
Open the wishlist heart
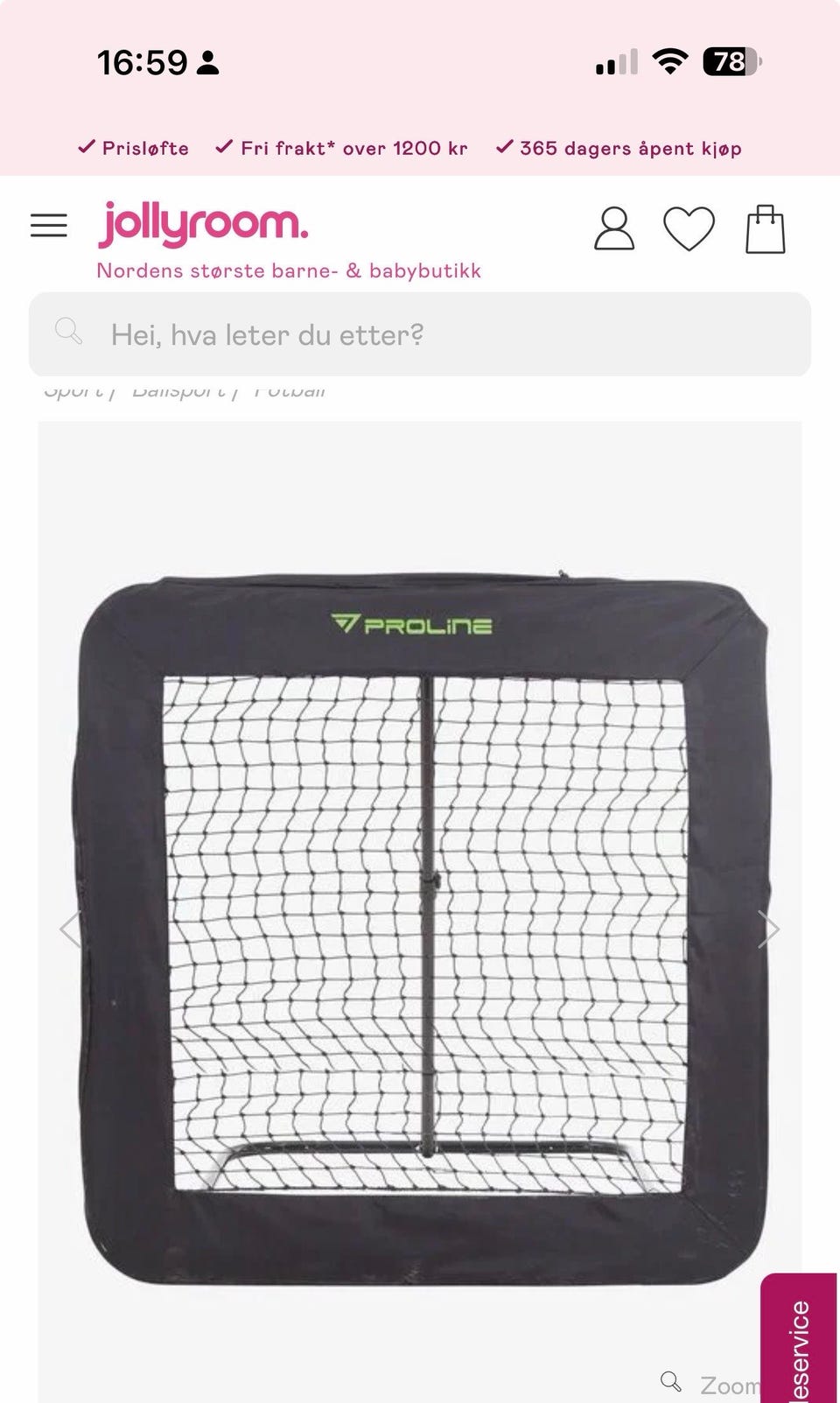tap(689, 228)
